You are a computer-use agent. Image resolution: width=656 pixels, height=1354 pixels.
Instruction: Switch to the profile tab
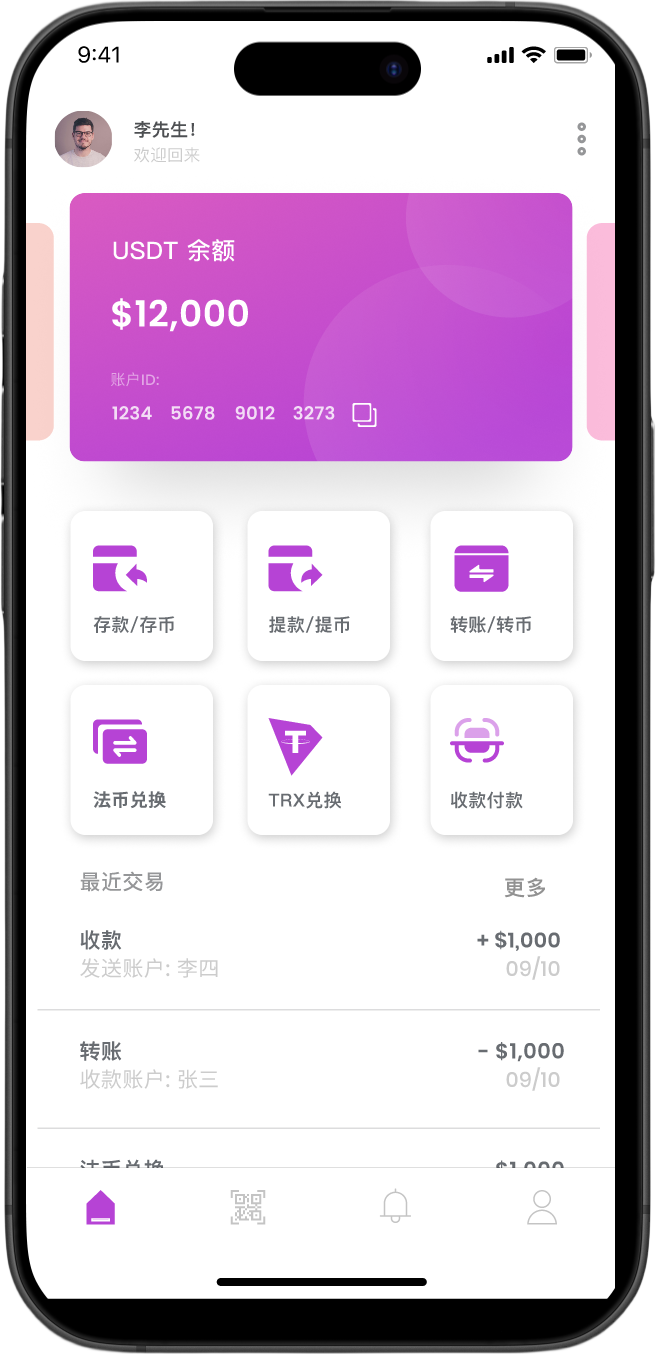(542, 1207)
